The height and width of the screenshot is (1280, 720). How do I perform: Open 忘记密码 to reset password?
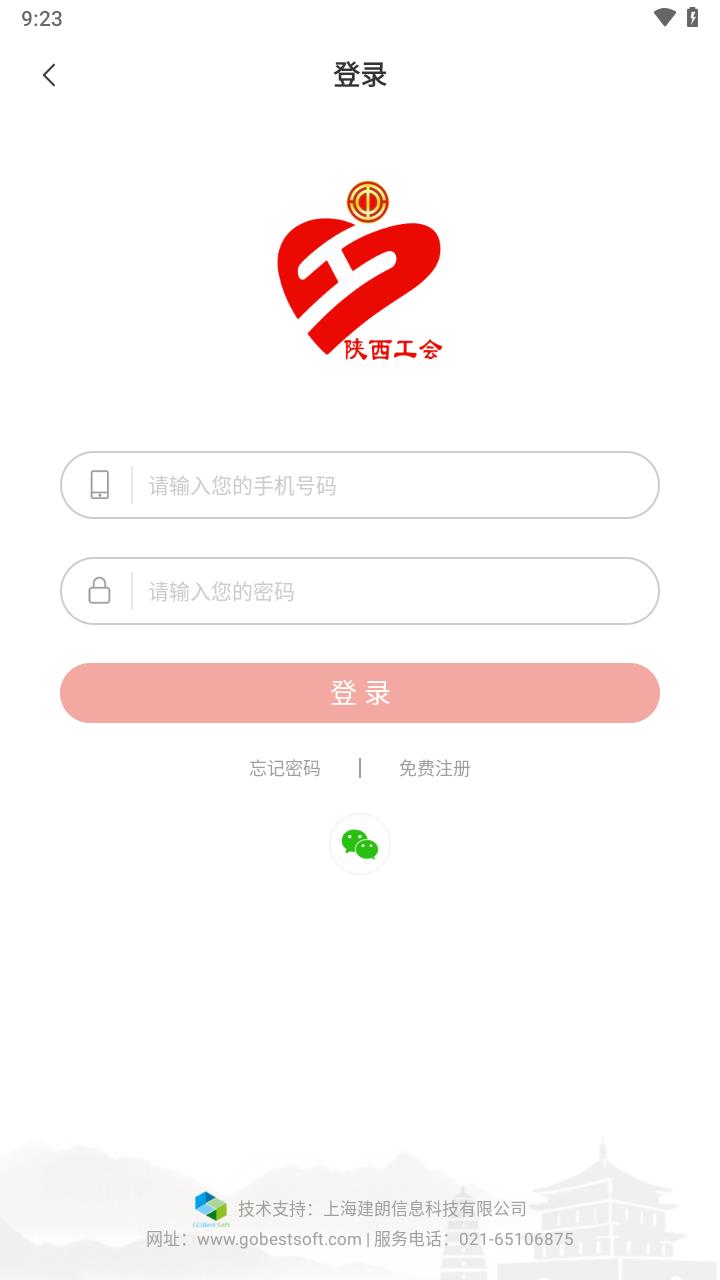click(x=285, y=768)
